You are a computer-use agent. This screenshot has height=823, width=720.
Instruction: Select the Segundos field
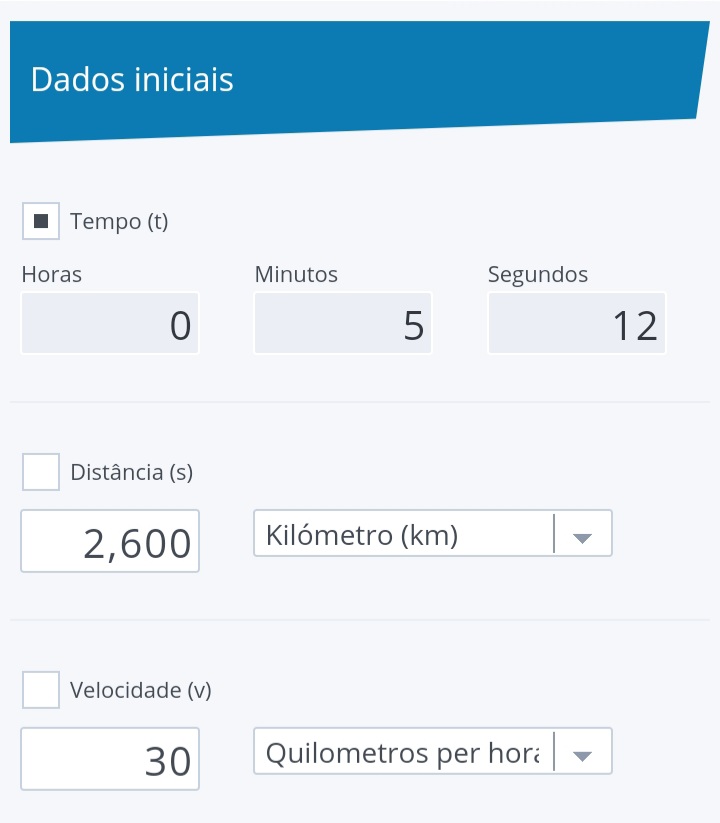(x=577, y=324)
